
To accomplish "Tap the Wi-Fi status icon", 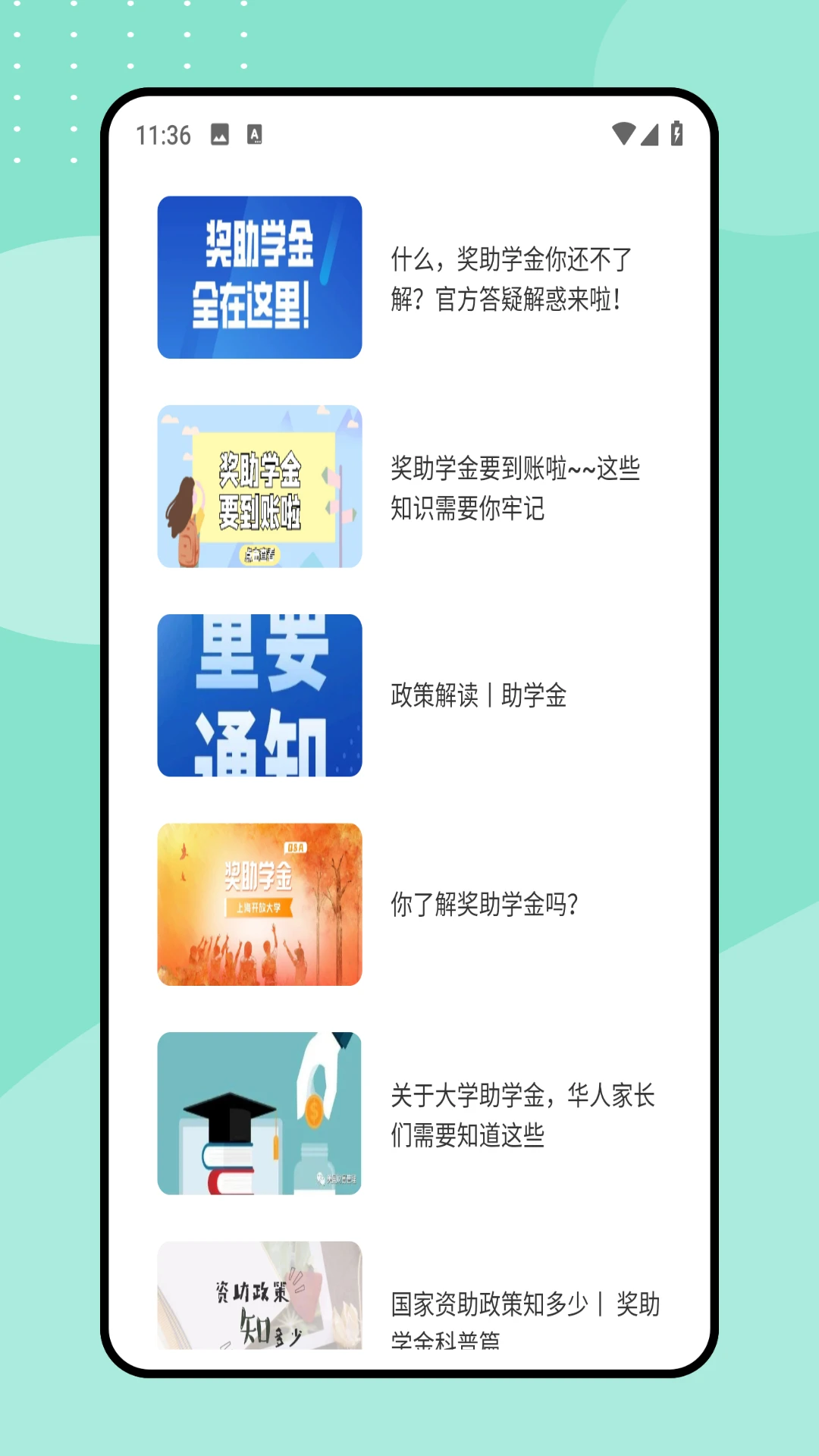I will click(623, 133).
